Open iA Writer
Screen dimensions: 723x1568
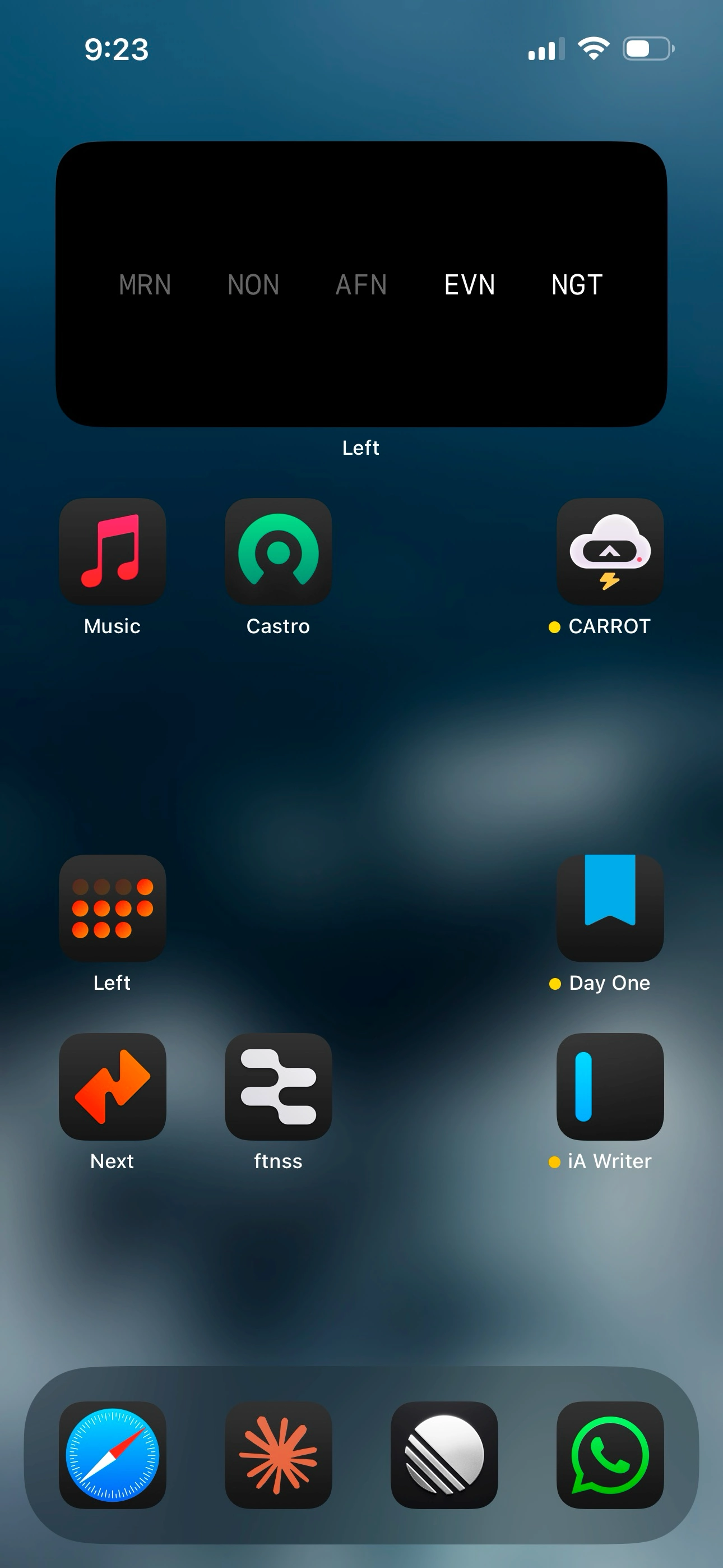tap(610, 1086)
